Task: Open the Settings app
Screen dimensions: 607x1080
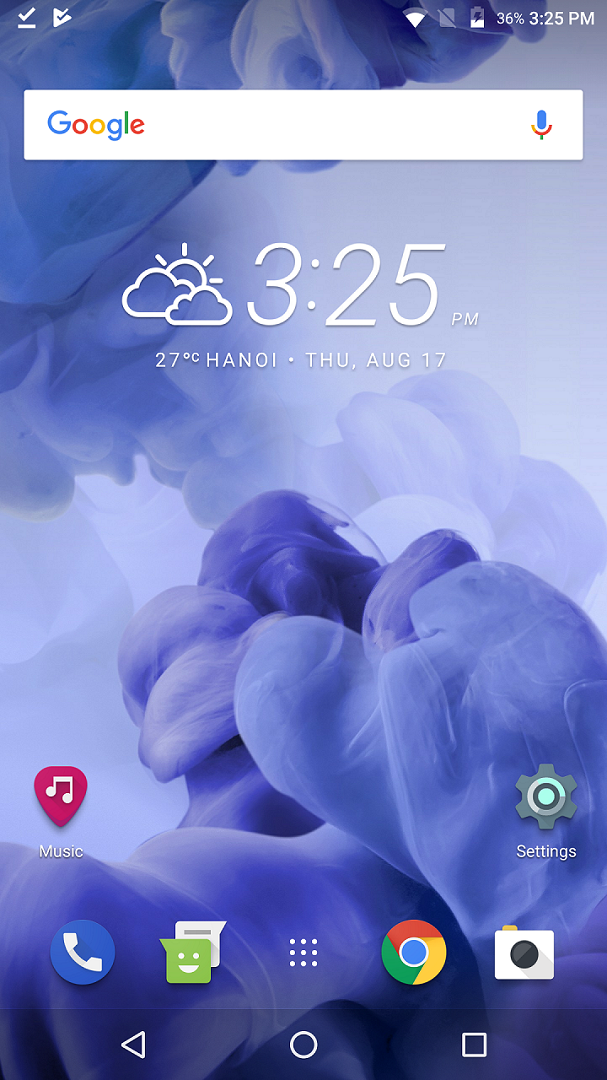Action: (546, 797)
